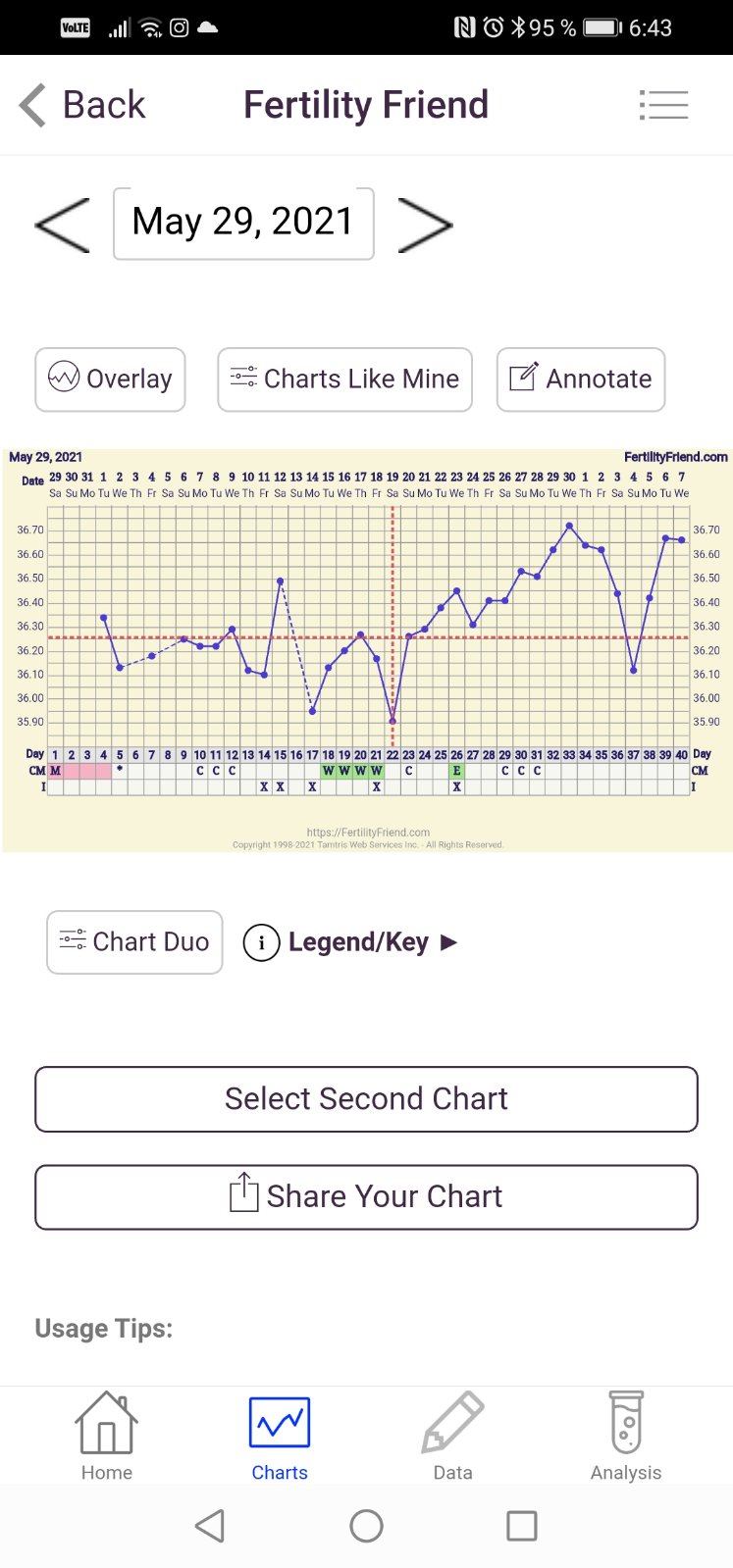Switch to the Home tab

[x=107, y=1437]
